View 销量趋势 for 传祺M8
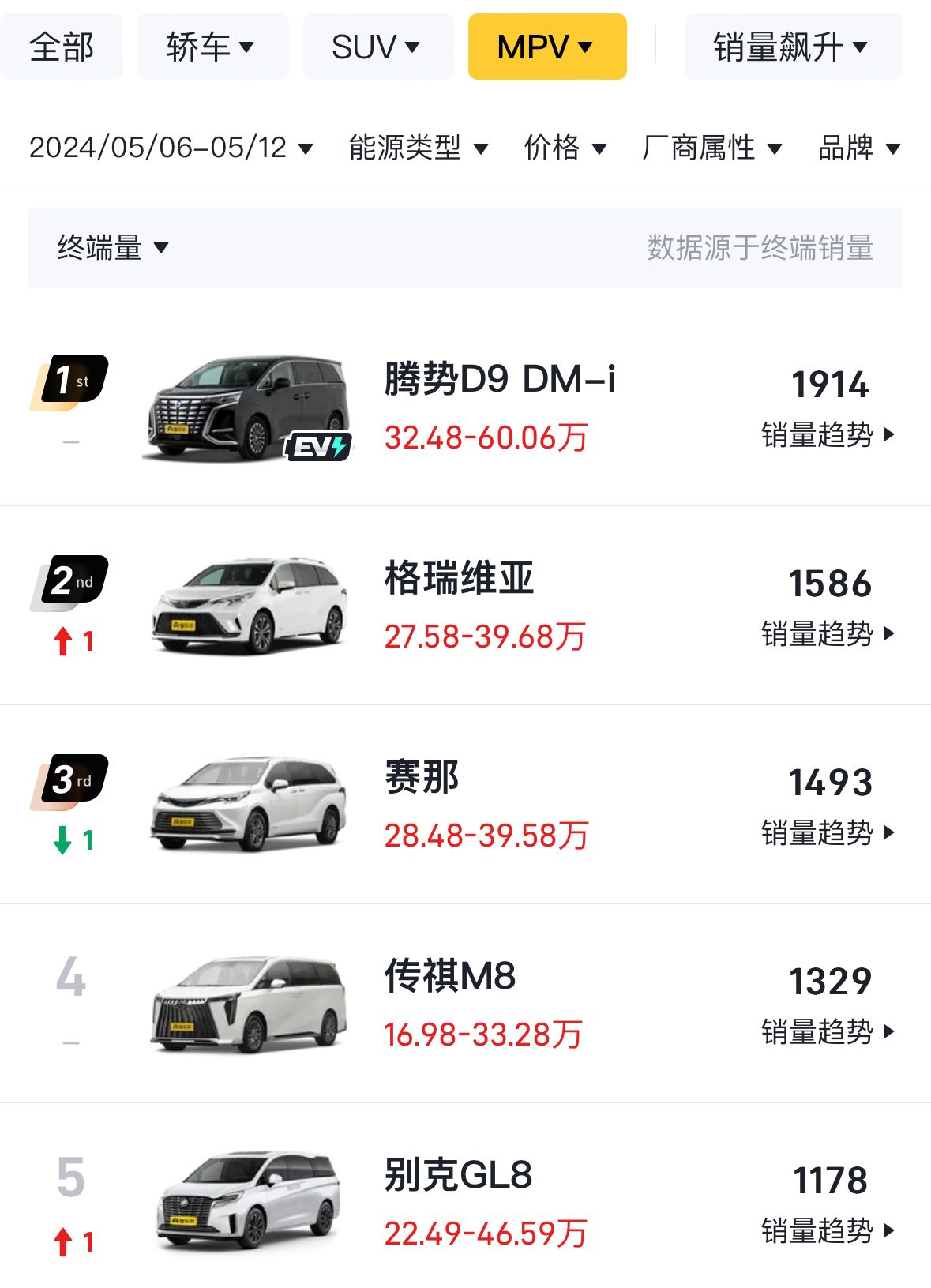The height and width of the screenshot is (1288, 931). coord(828,1032)
